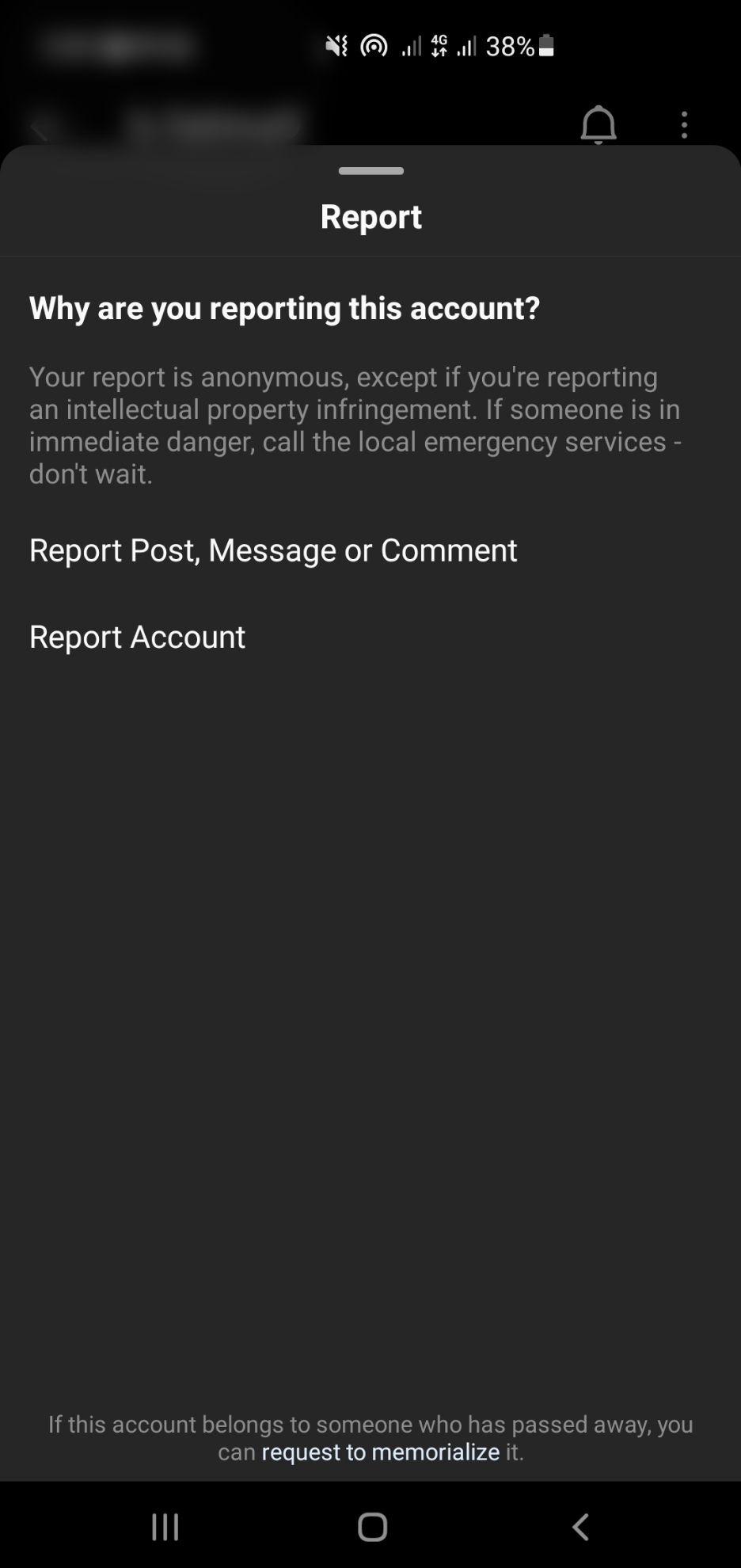741x1568 pixels.
Task: Go back with the system back button
Action: point(580,1527)
